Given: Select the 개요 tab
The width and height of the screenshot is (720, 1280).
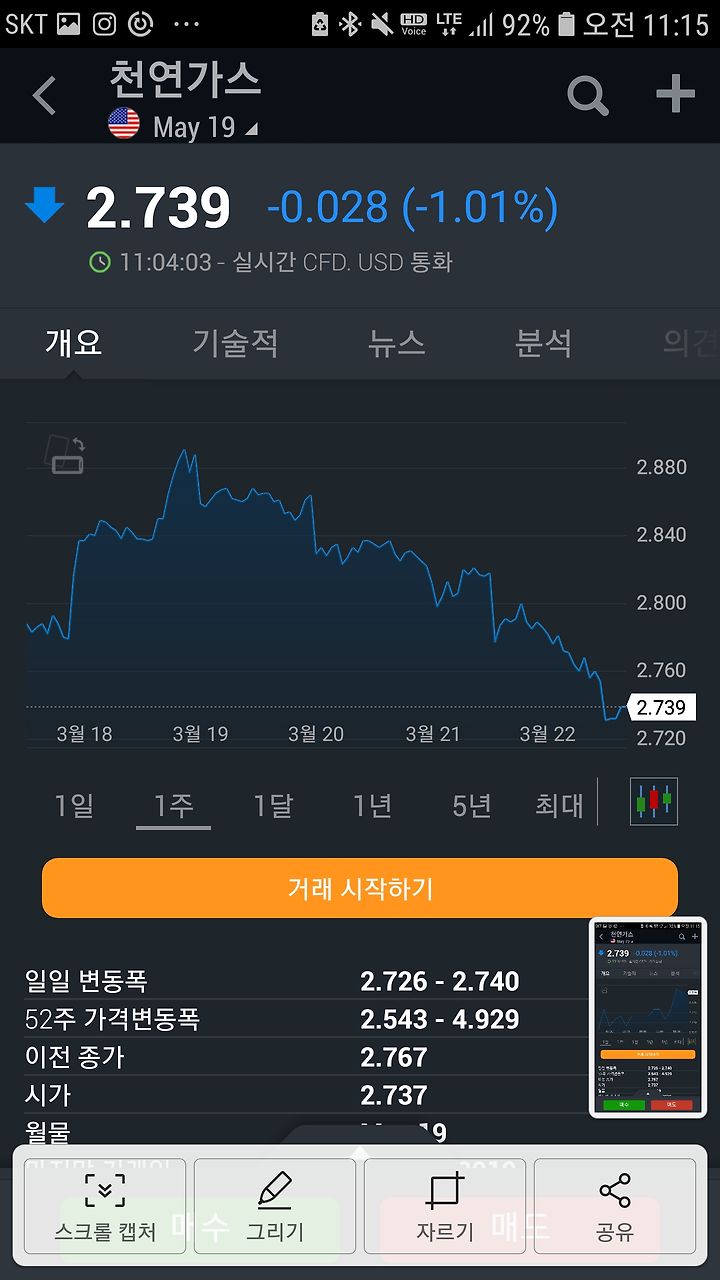Looking at the screenshot, I should (x=73, y=343).
